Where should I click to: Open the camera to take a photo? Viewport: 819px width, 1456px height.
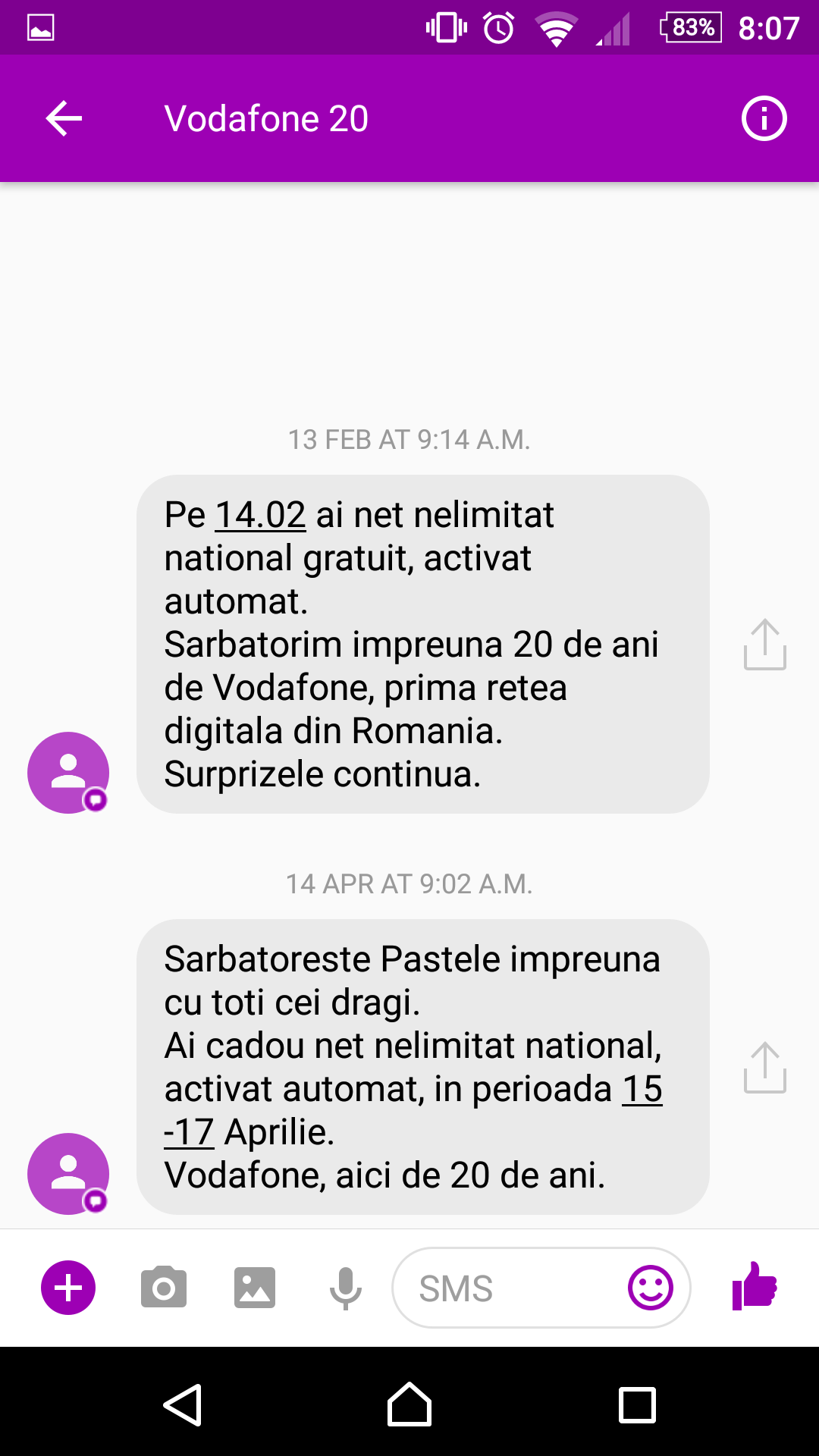(x=164, y=1288)
